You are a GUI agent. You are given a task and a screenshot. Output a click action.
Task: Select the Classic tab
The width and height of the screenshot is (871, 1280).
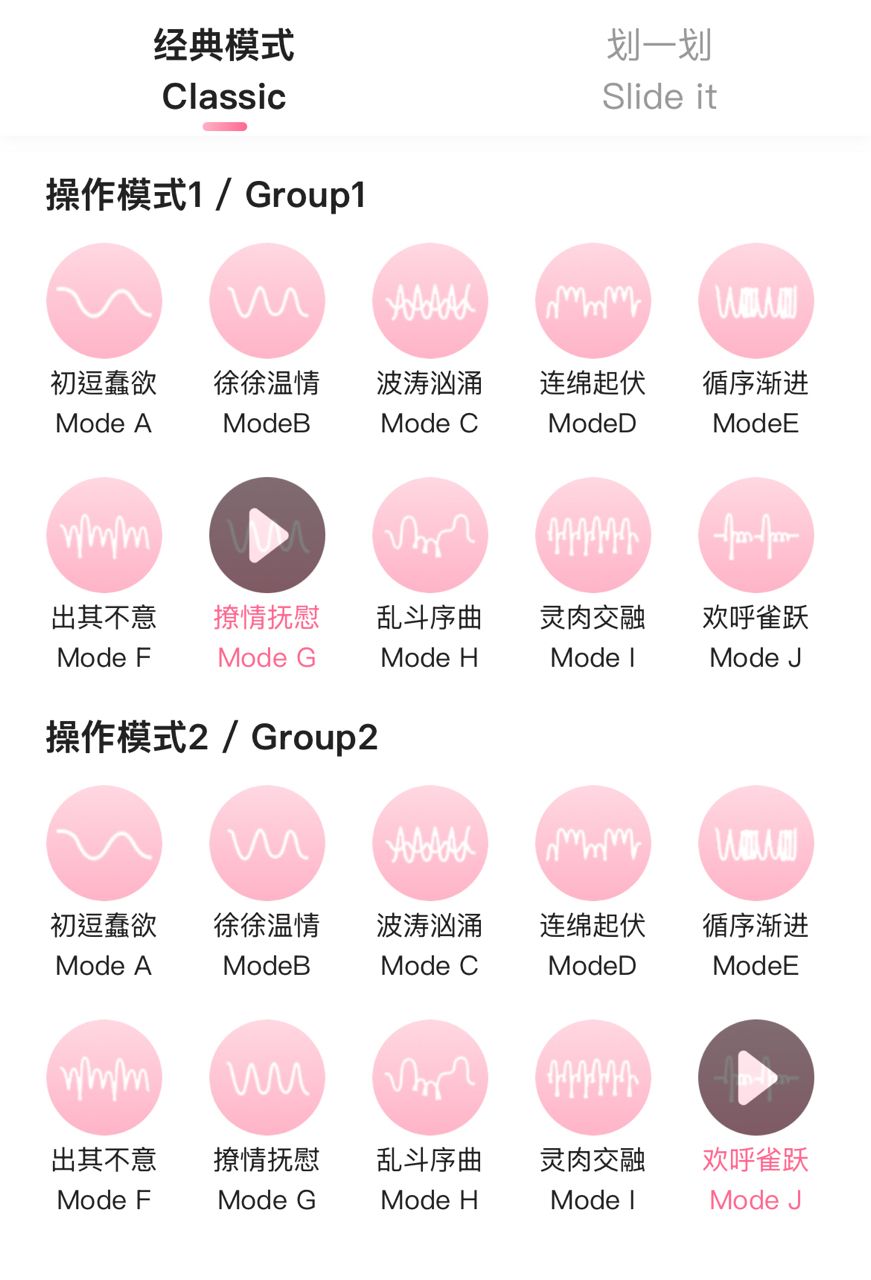[x=224, y=70]
